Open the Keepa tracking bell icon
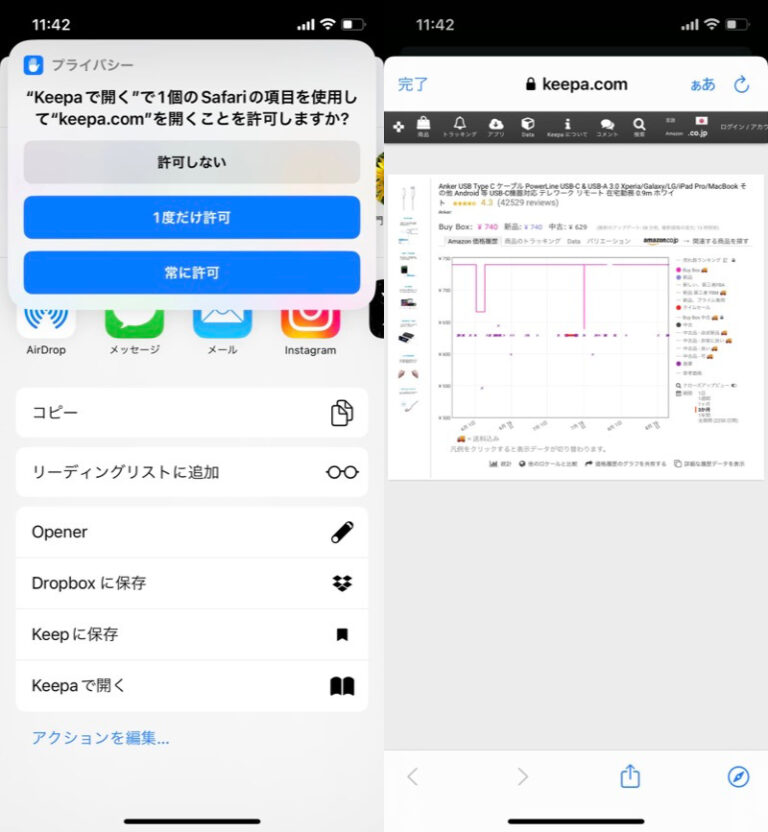This screenshot has height=832, width=768. tap(462, 122)
